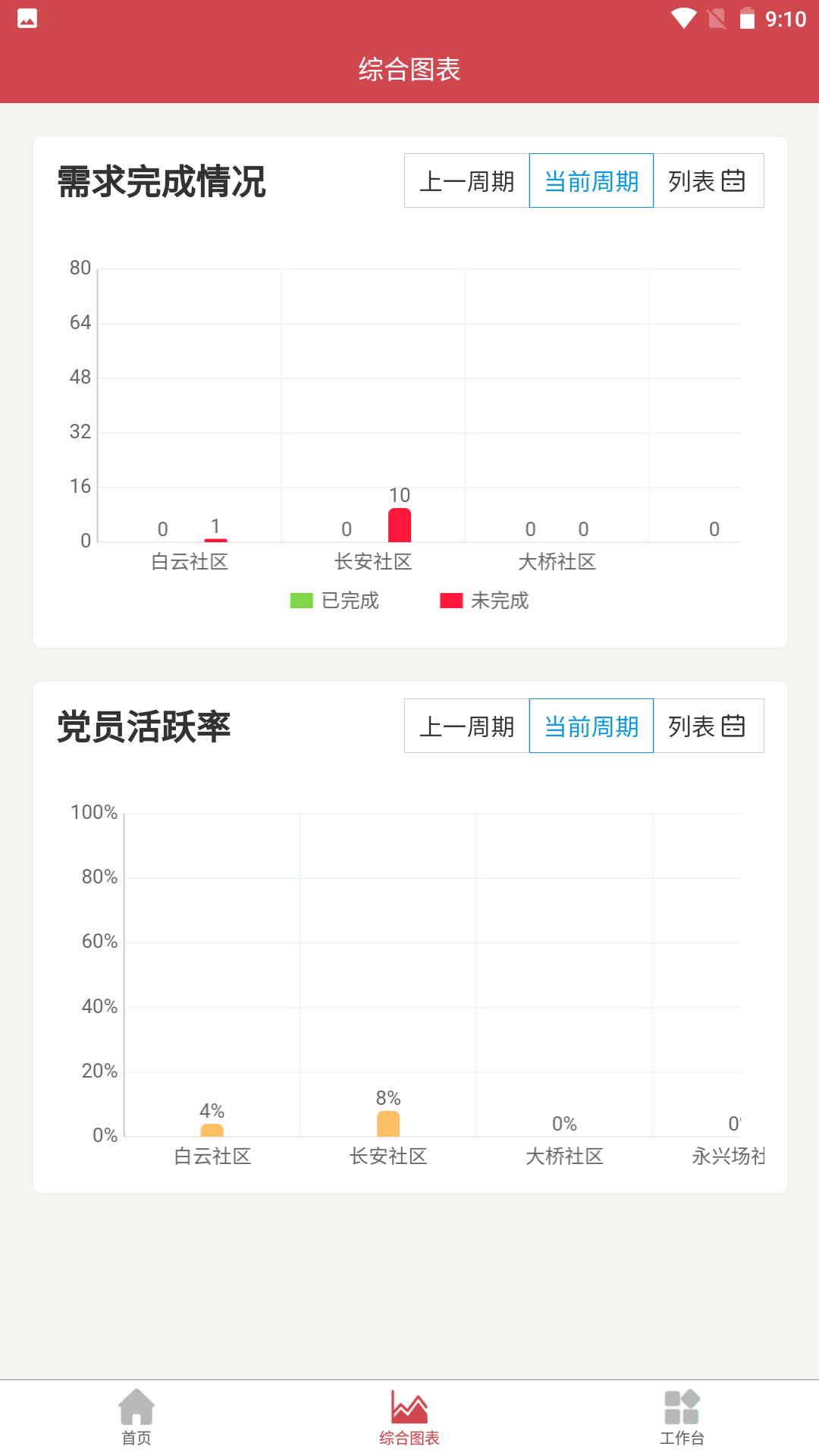Toggle 未完成 series visibility in legend
The image size is (819, 1456).
(485, 600)
